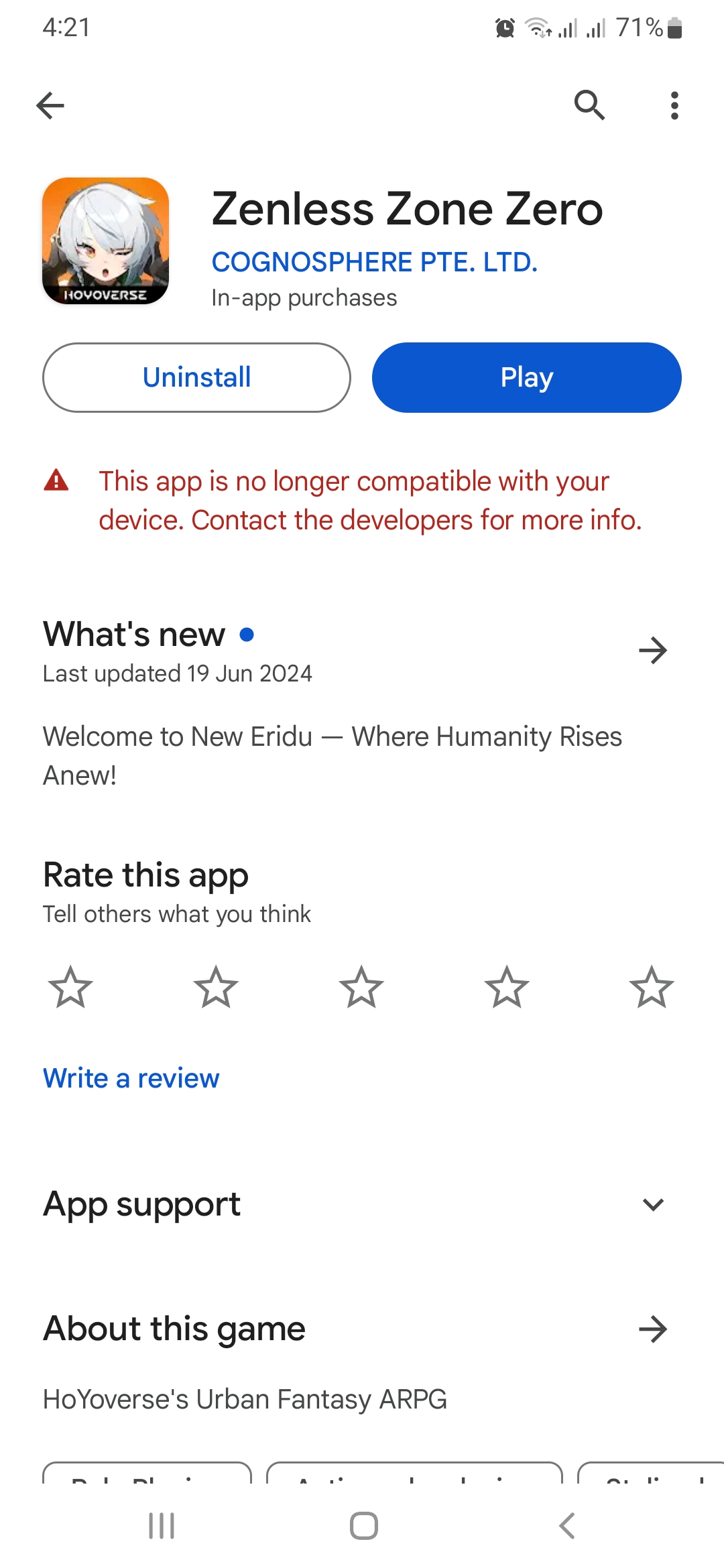
Task: Tap the Home navigation button
Action: click(x=362, y=1526)
